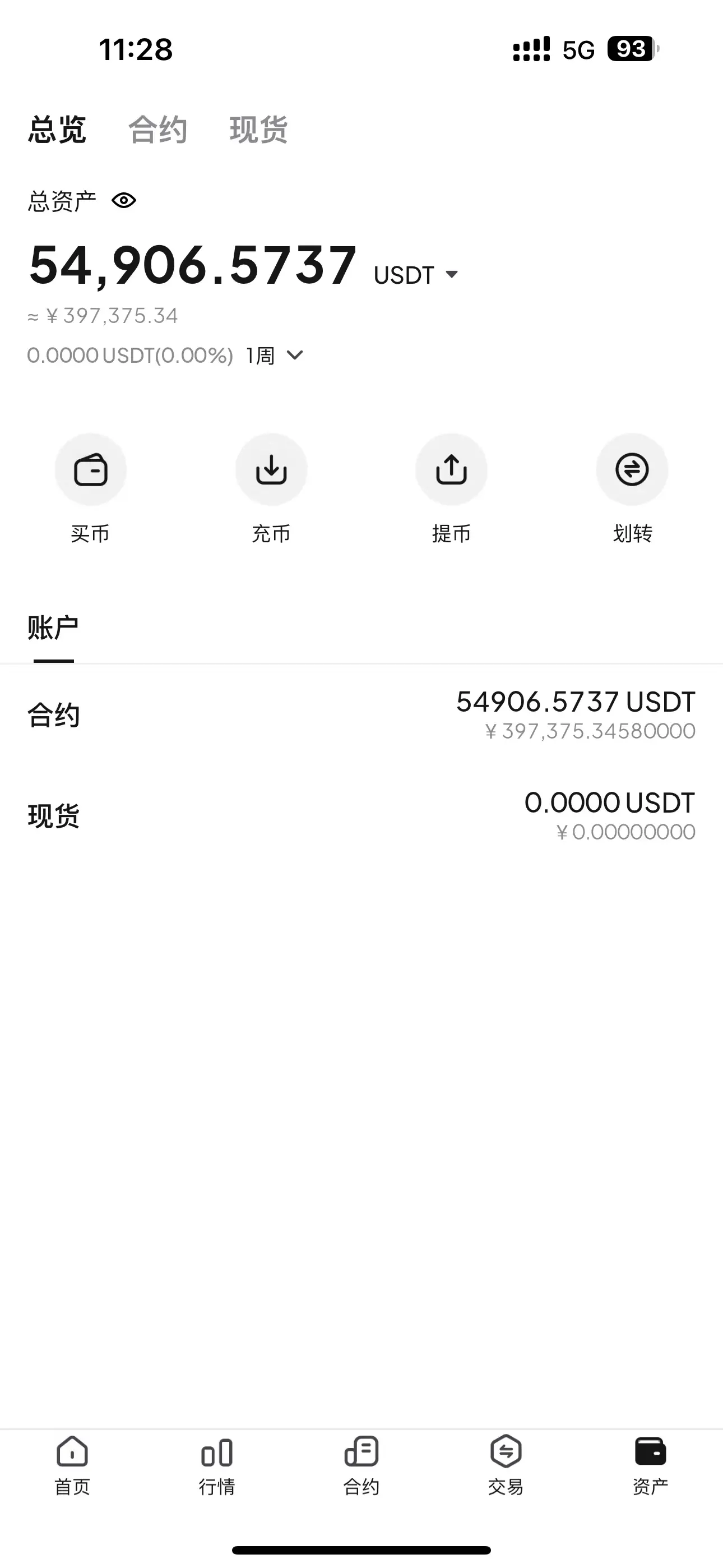
Task: Open 提币 to withdraw coins
Action: click(x=451, y=470)
